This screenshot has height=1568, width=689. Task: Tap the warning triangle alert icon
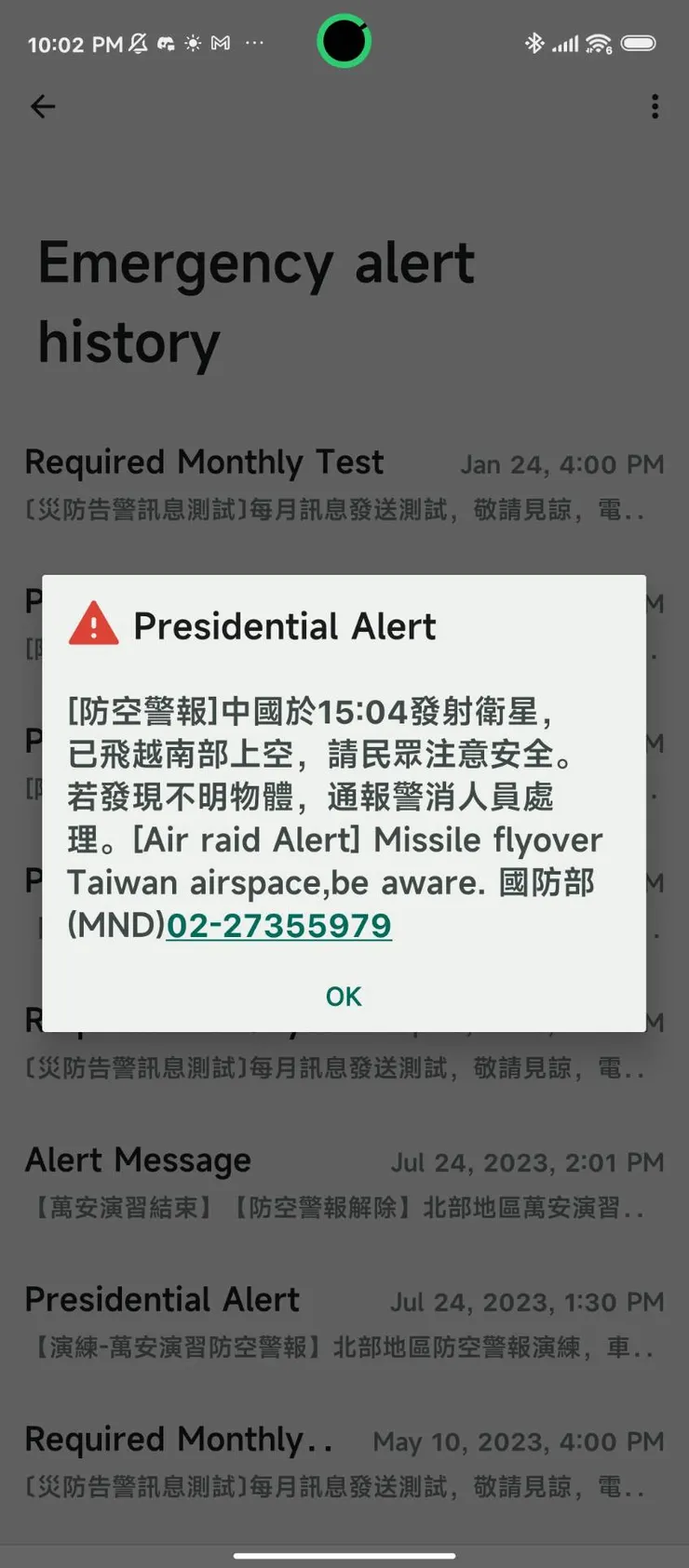point(93,625)
